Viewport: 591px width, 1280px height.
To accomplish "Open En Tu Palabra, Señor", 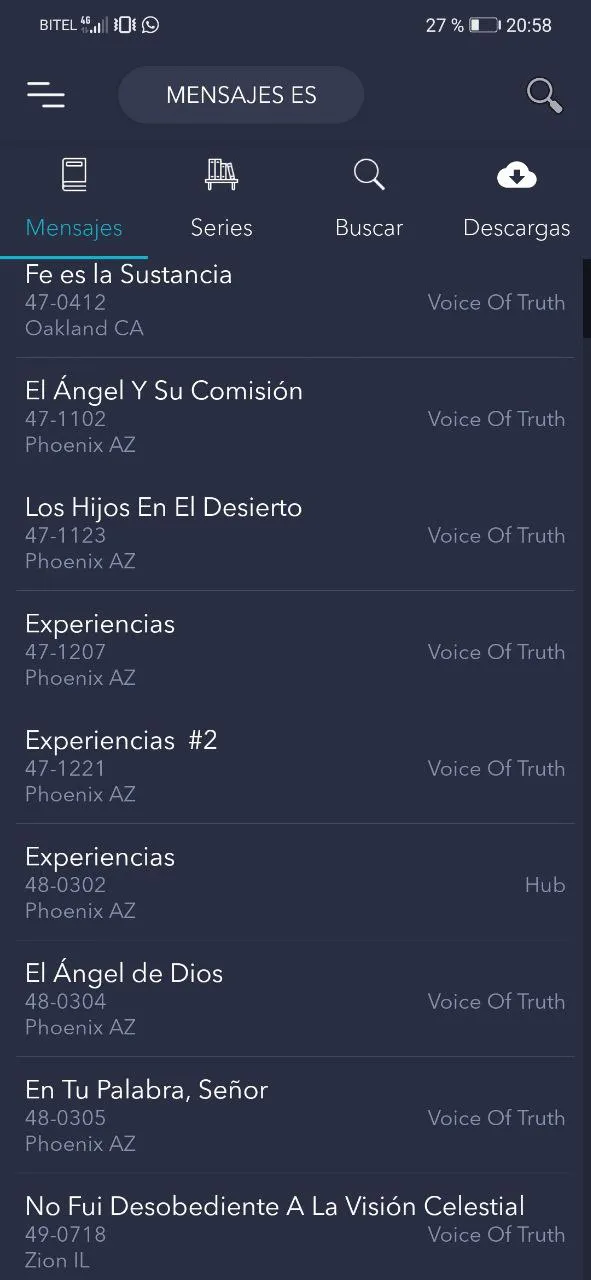I will (295, 1115).
